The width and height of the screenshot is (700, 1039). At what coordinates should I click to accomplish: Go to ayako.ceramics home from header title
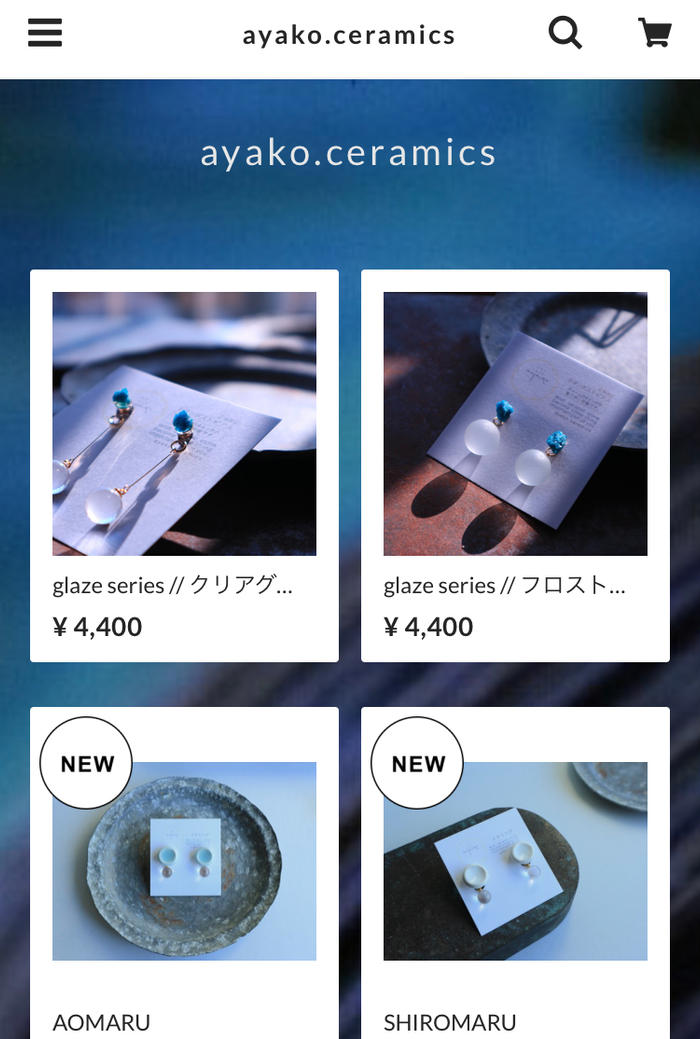pyautogui.click(x=348, y=35)
